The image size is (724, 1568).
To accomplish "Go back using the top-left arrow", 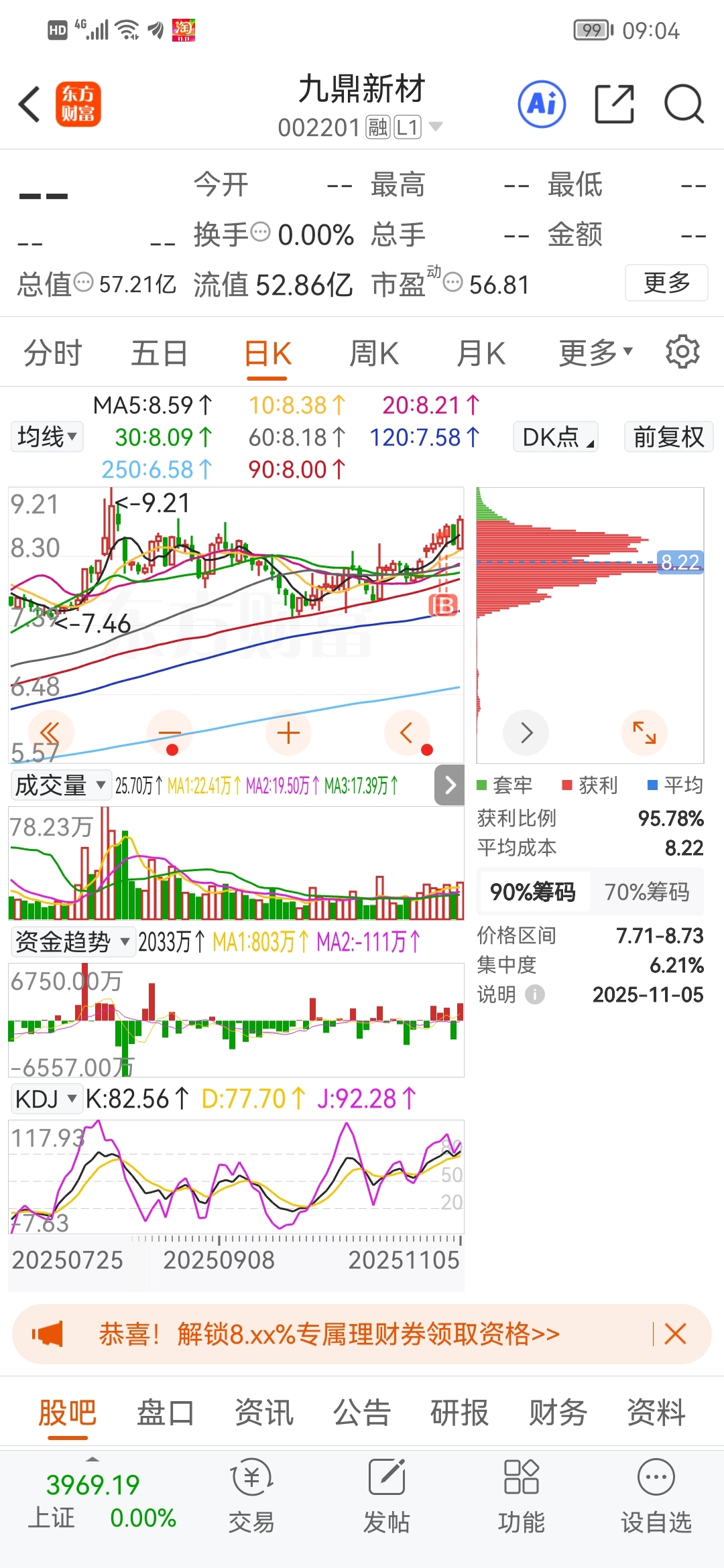I will [x=29, y=105].
